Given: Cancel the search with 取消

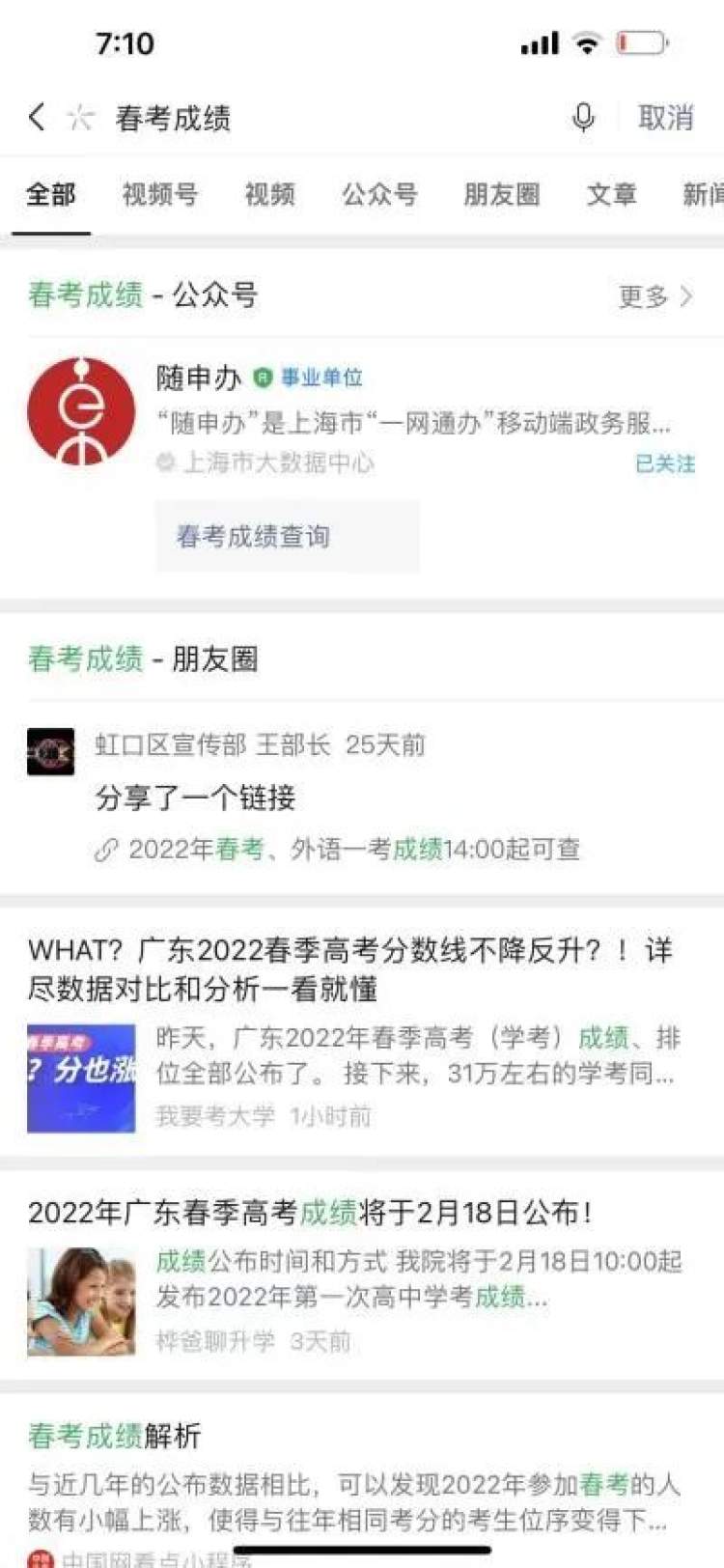Looking at the screenshot, I should tap(665, 118).
